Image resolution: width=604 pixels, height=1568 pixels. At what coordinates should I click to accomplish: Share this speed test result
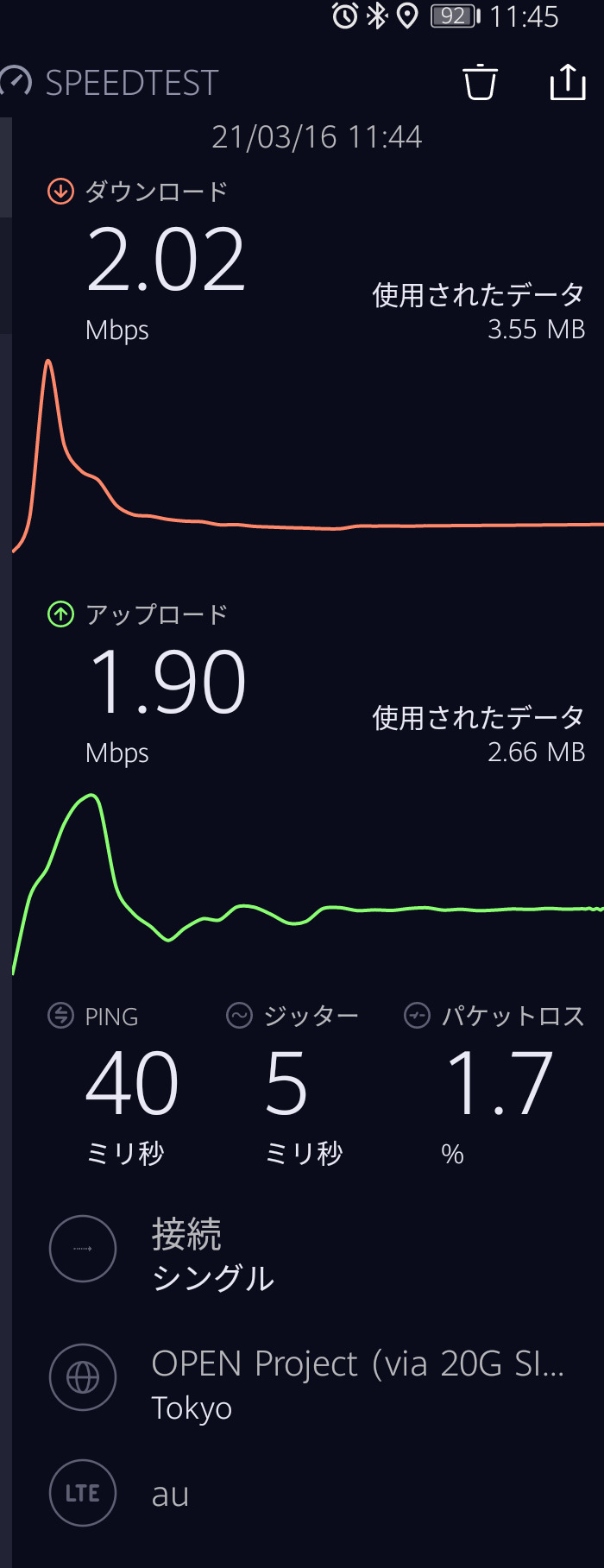(x=567, y=82)
